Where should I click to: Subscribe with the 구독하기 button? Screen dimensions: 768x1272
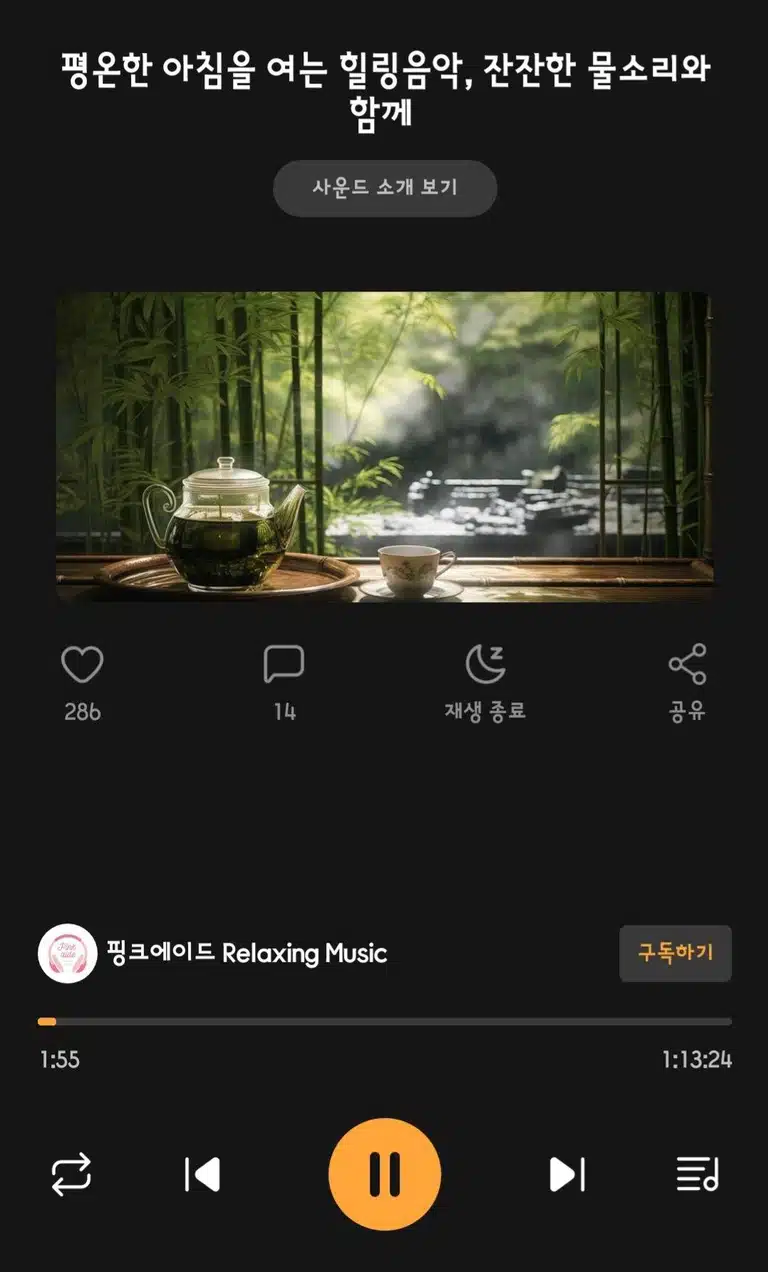(x=676, y=953)
